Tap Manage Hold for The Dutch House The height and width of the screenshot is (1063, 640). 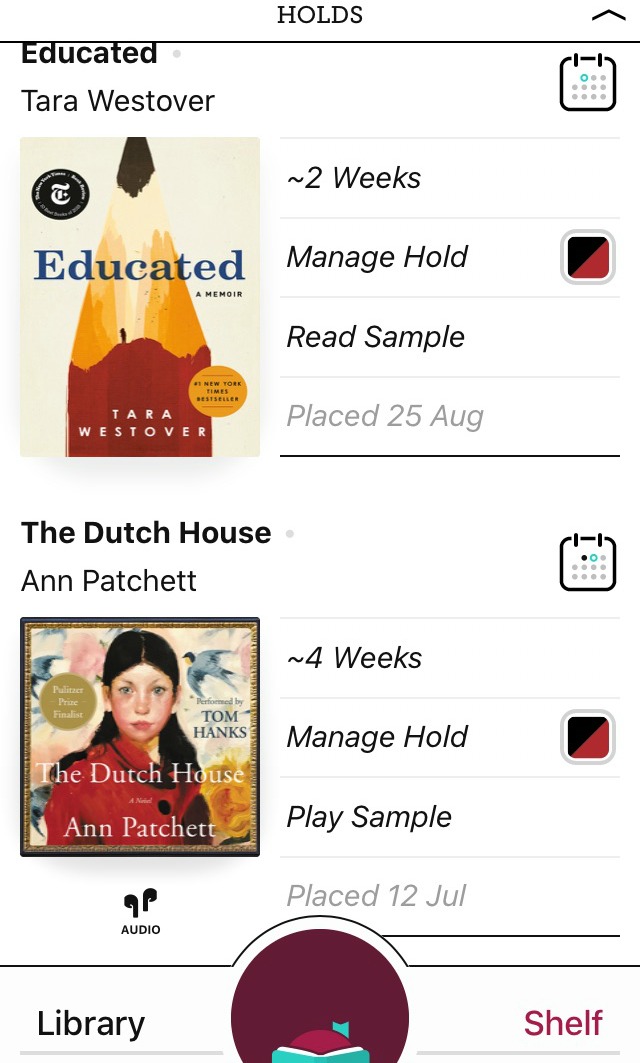point(377,737)
